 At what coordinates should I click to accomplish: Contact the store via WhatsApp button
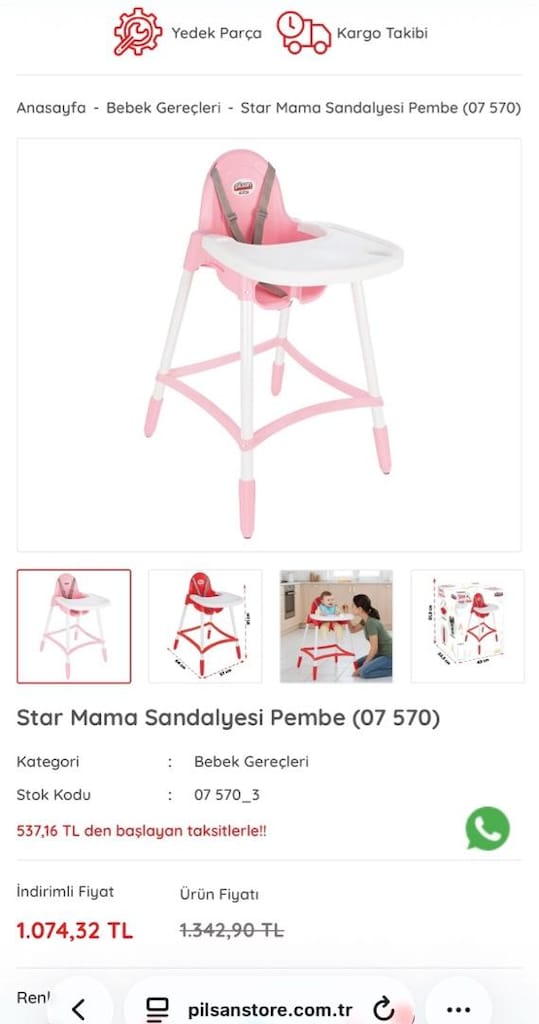point(487,828)
